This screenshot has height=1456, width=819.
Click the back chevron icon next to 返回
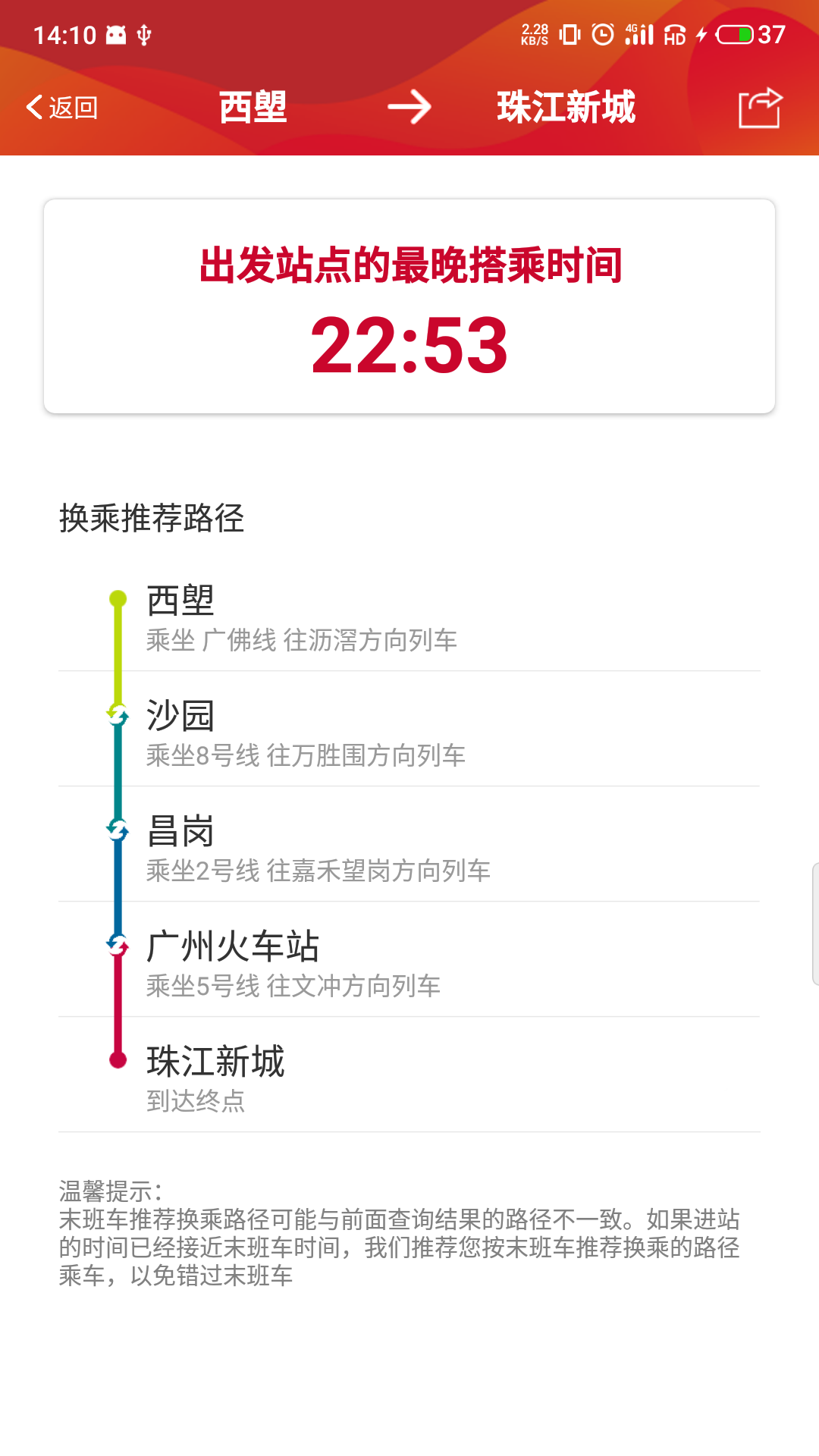[x=33, y=107]
